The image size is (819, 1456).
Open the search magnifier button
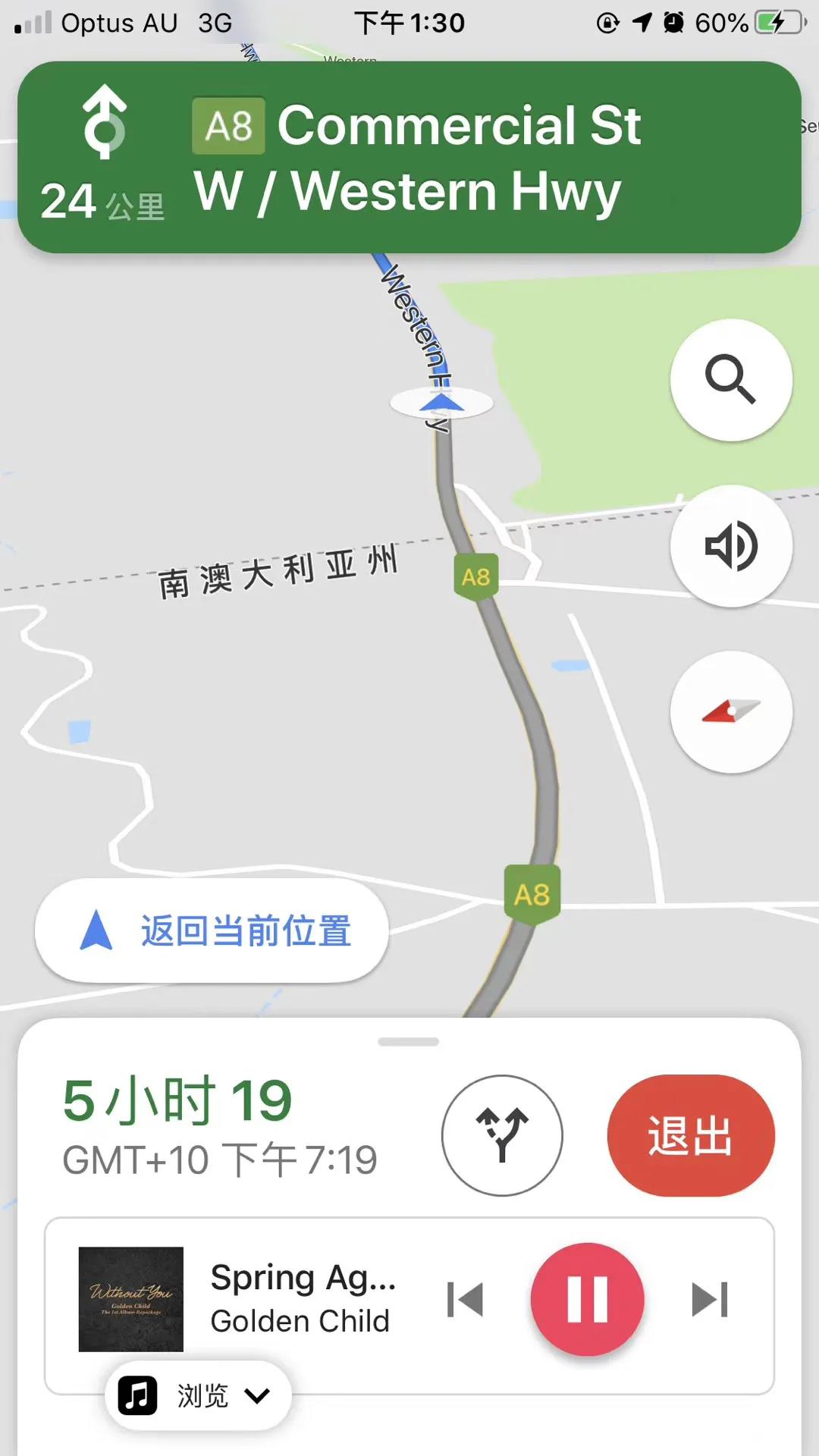tap(731, 379)
